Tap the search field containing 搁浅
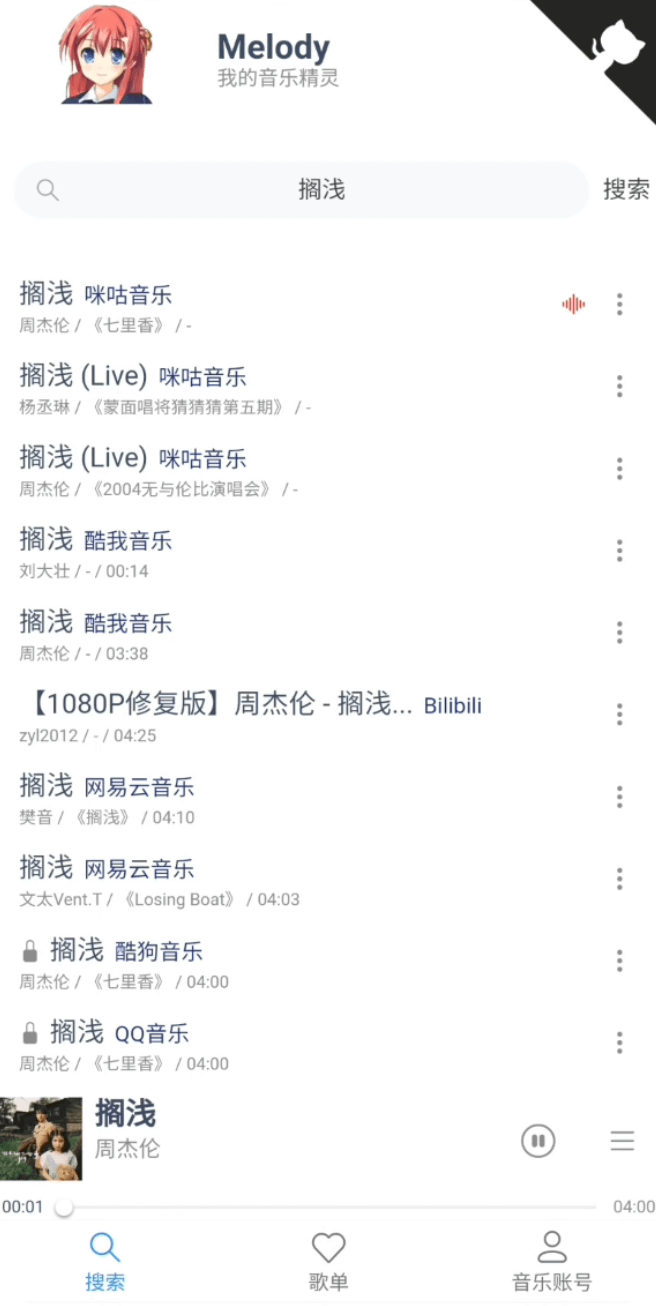Image resolution: width=656 pixels, height=1306 pixels. (320, 190)
